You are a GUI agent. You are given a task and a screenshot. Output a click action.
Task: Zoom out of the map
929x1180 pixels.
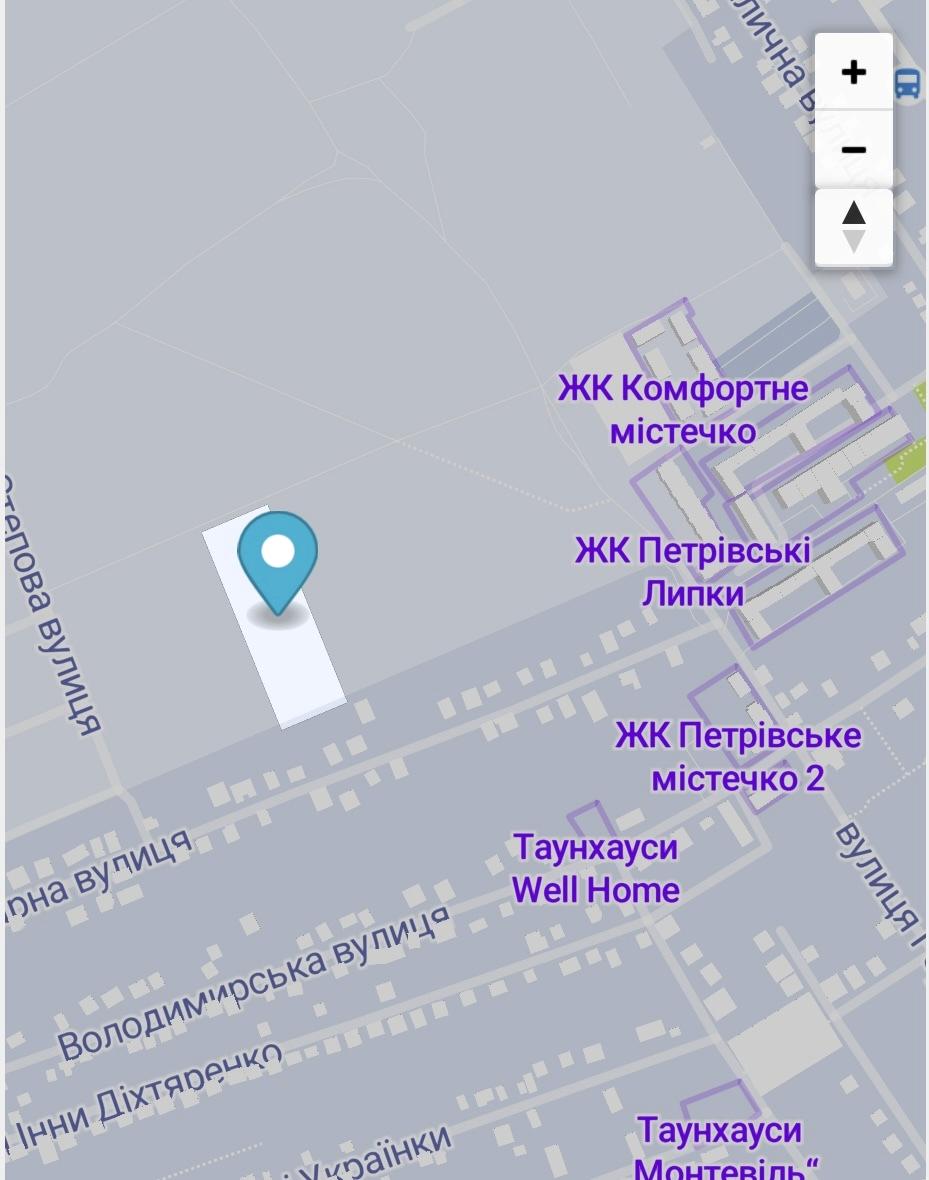coord(853,149)
